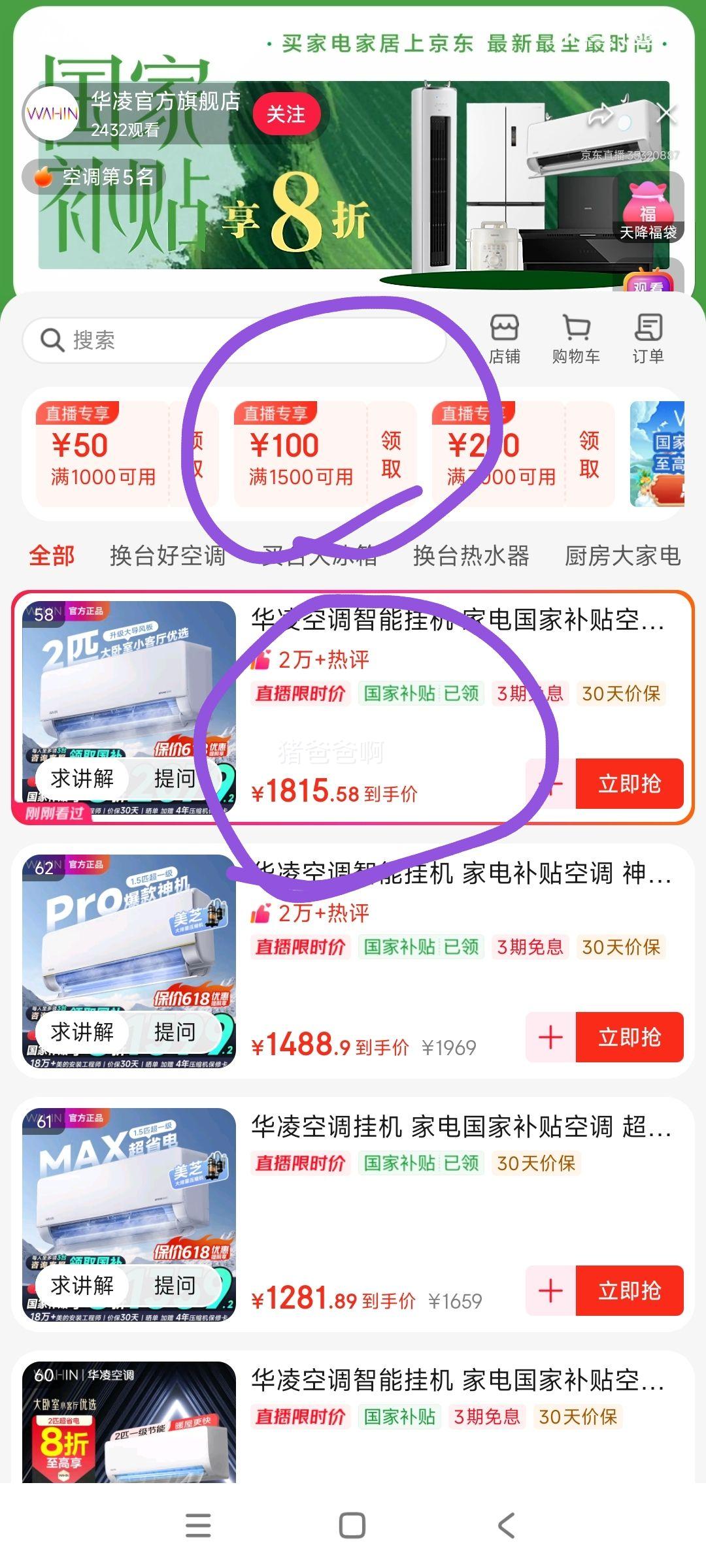Switch to the 换台好空调 tab
706x1568 pixels.
click(167, 556)
